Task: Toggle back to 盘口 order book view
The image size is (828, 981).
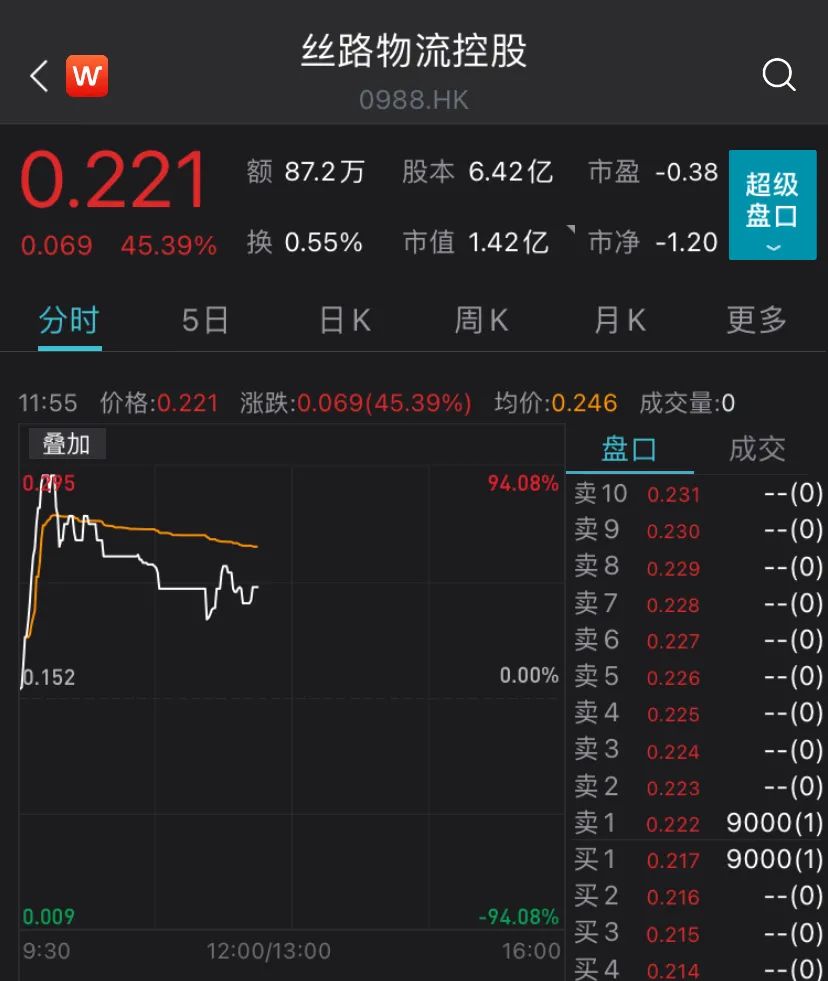Action: point(629,449)
